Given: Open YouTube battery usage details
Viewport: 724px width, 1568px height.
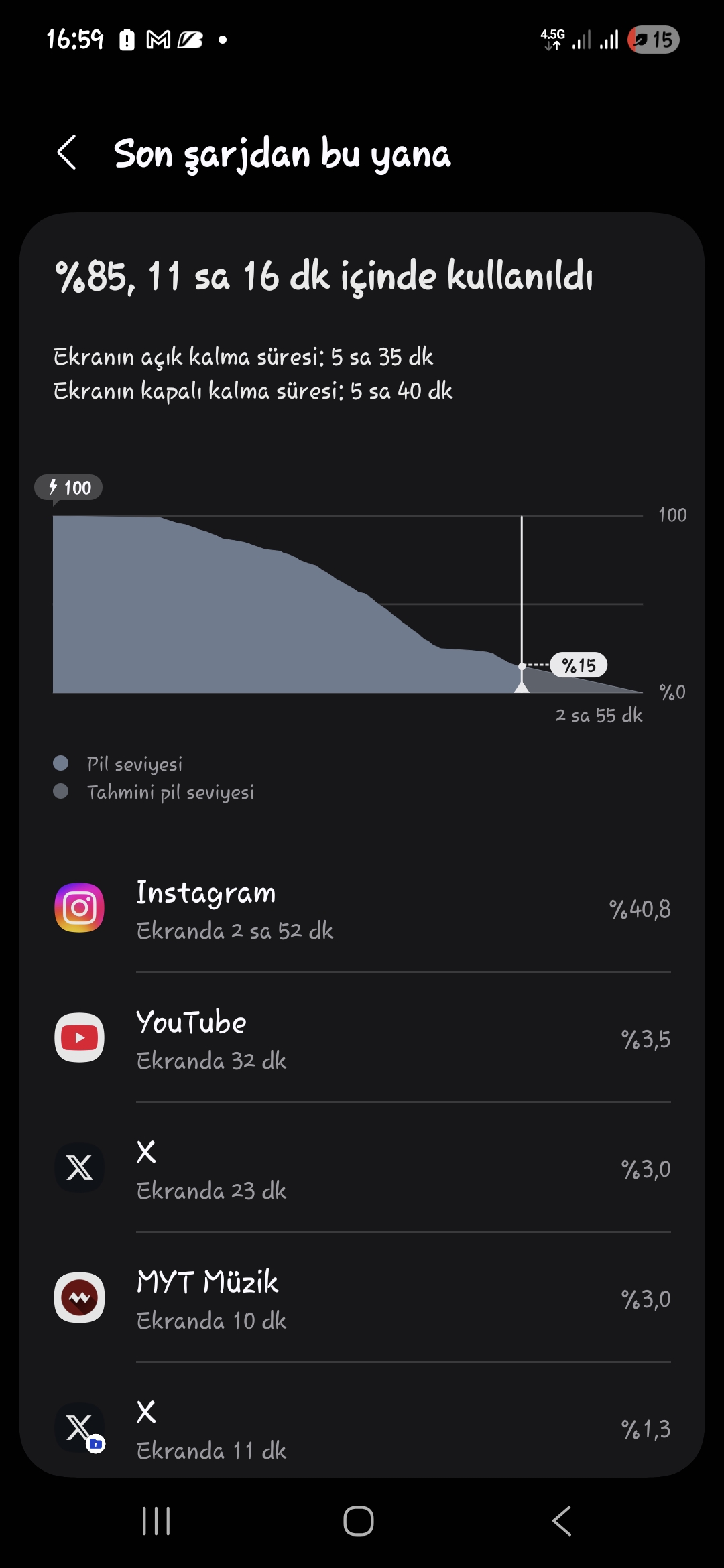Looking at the screenshot, I should (x=362, y=1039).
